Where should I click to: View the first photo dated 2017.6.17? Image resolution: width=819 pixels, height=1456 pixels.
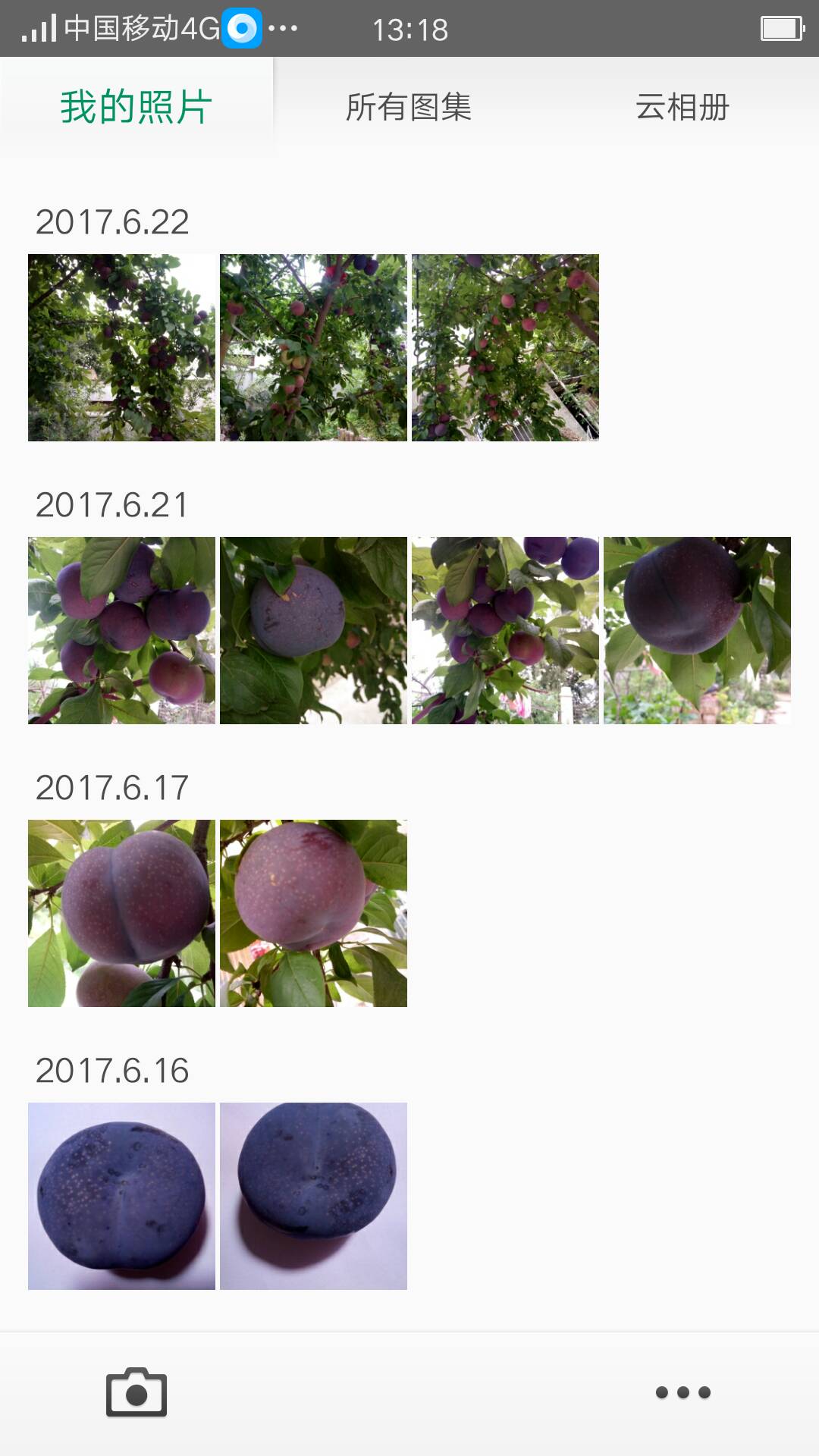(121, 913)
